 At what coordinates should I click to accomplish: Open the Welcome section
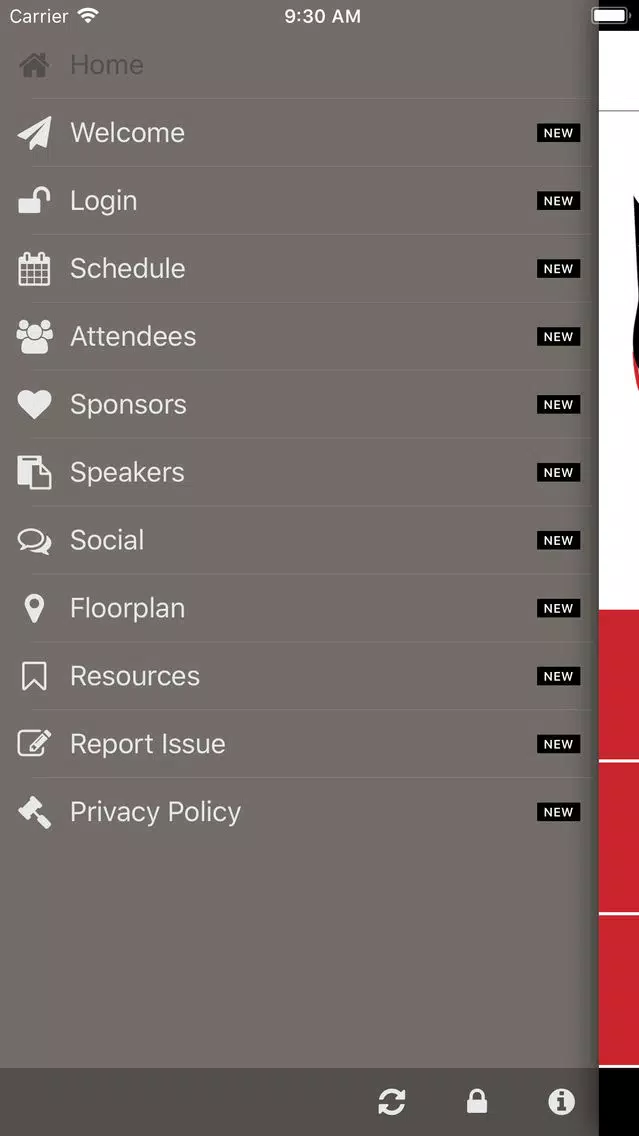[299, 133]
